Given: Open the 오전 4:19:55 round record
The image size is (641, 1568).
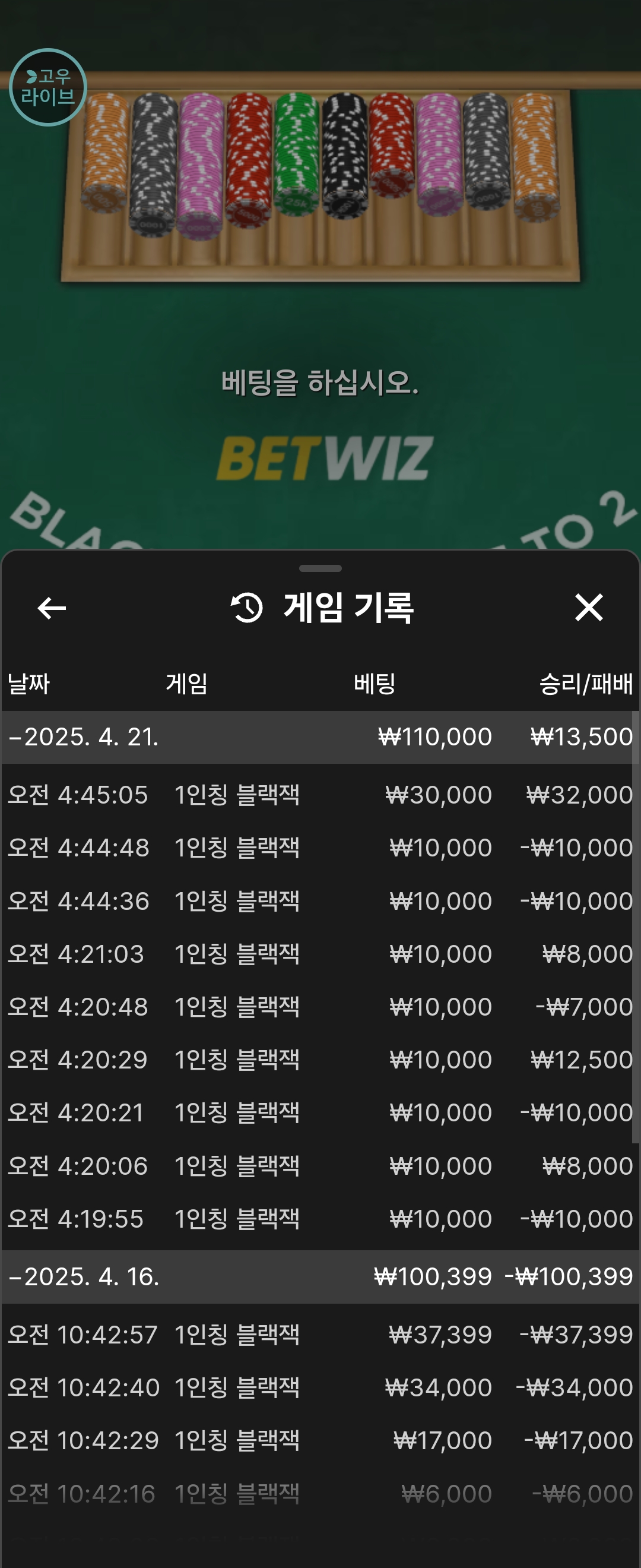Looking at the screenshot, I should click(x=320, y=1219).
